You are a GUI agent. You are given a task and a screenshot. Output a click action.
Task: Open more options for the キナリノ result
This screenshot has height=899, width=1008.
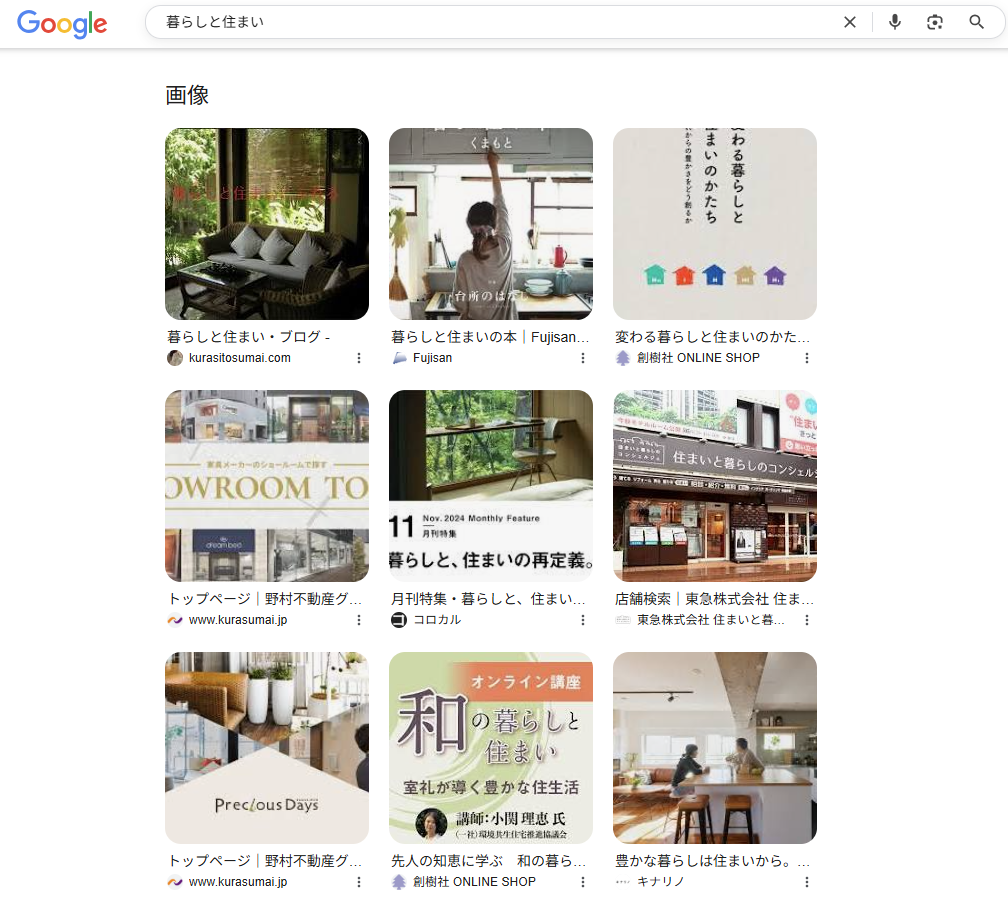(x=807, y=882)
